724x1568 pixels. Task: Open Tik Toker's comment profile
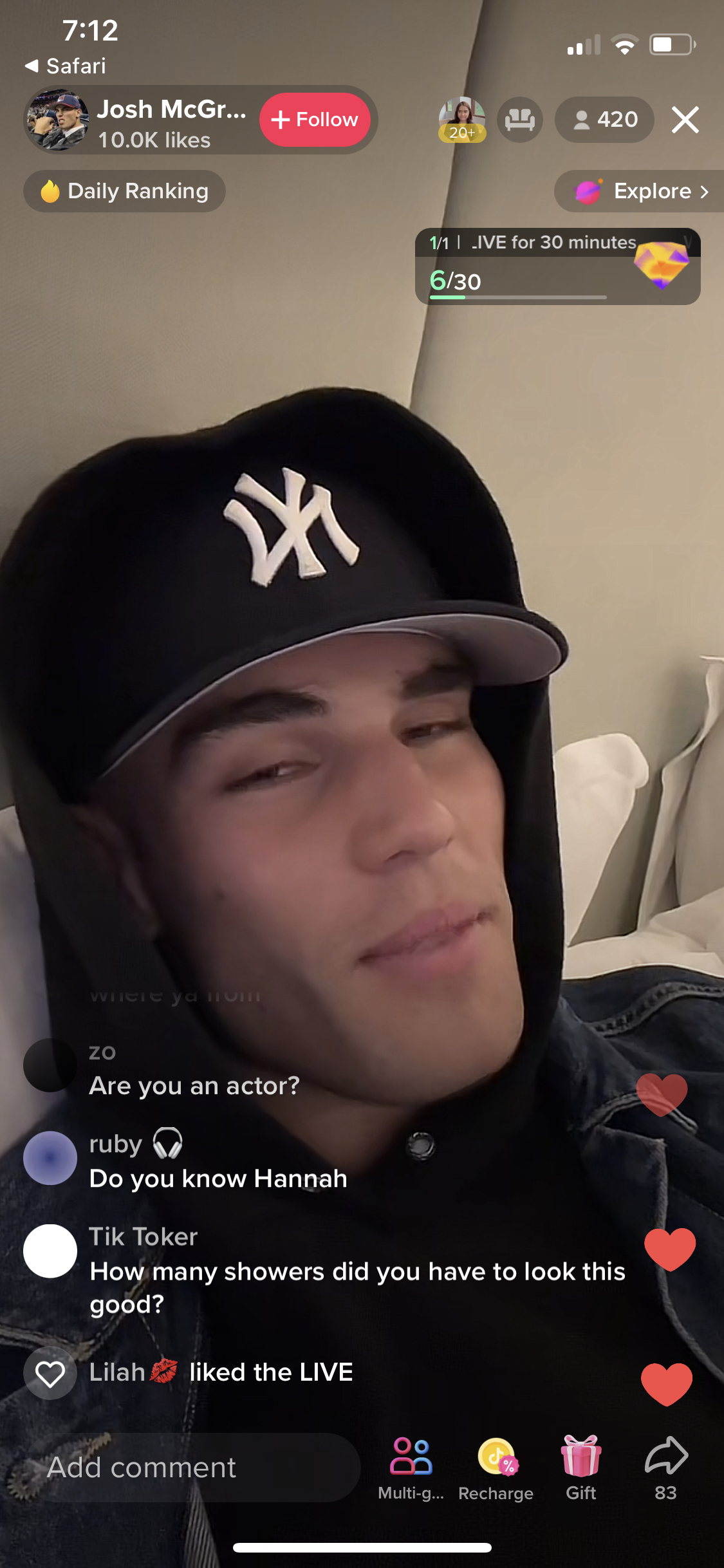(50, 1251)
